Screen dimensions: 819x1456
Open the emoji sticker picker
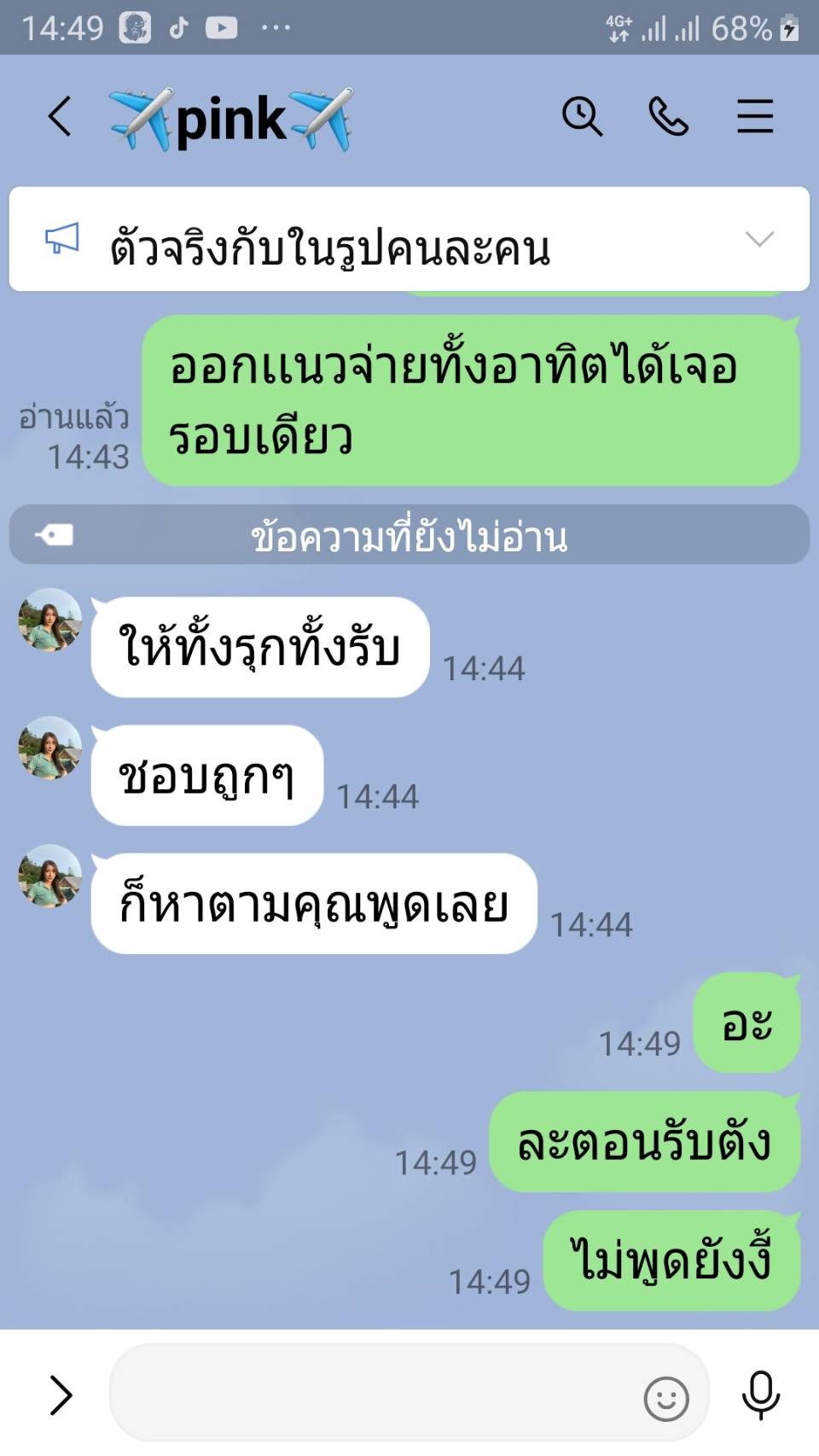[666, 1399]
